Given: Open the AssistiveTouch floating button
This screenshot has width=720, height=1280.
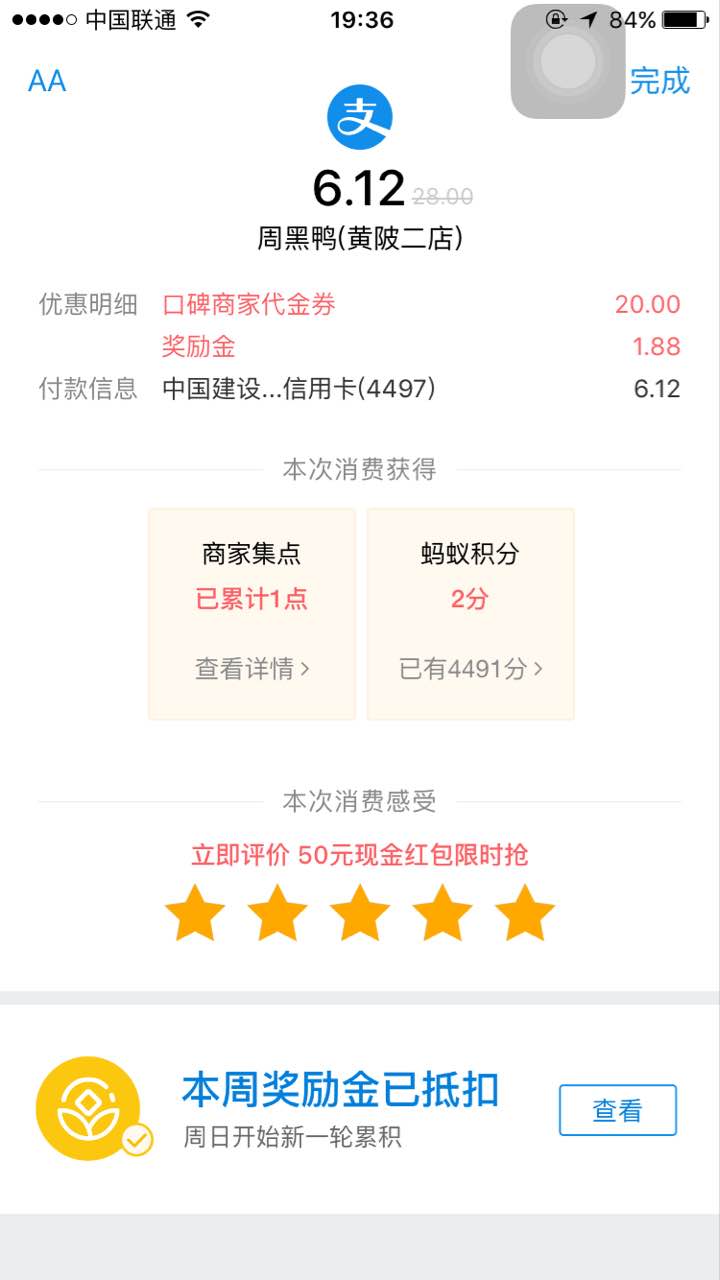Looking at the screenshot, I should (x=568, y=62).
